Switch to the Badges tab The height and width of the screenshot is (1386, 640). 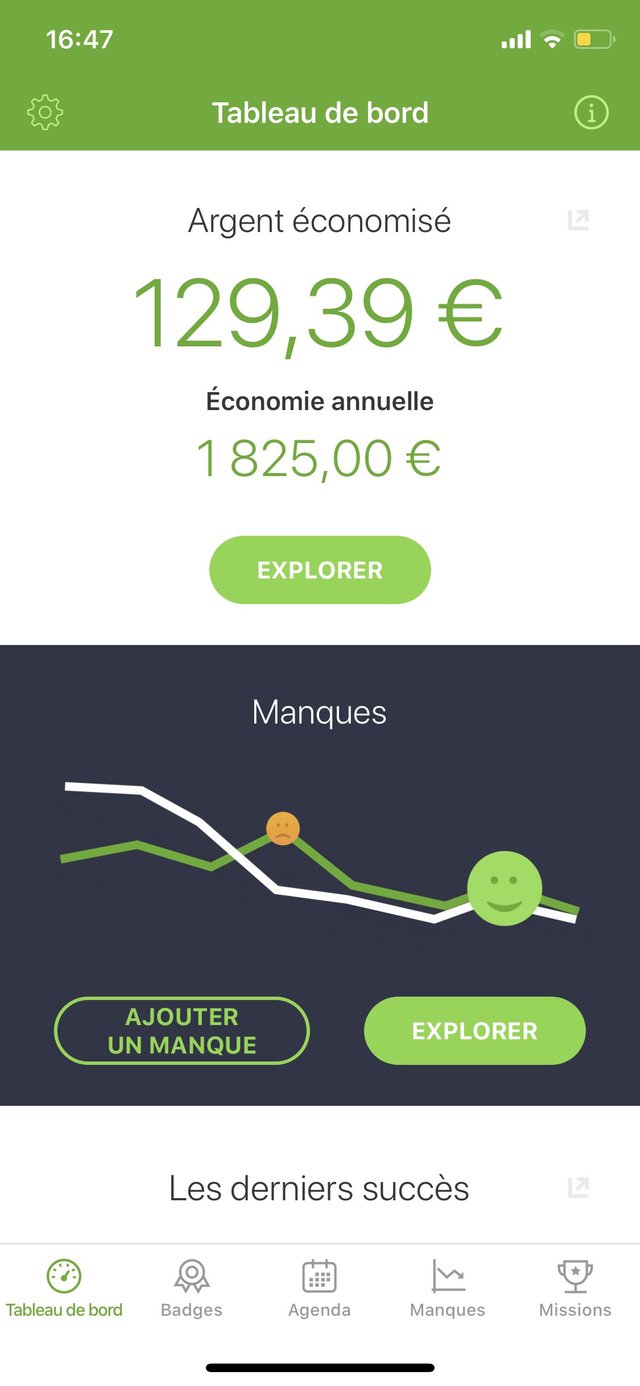pyautogui.click(x=191, y=1289)
